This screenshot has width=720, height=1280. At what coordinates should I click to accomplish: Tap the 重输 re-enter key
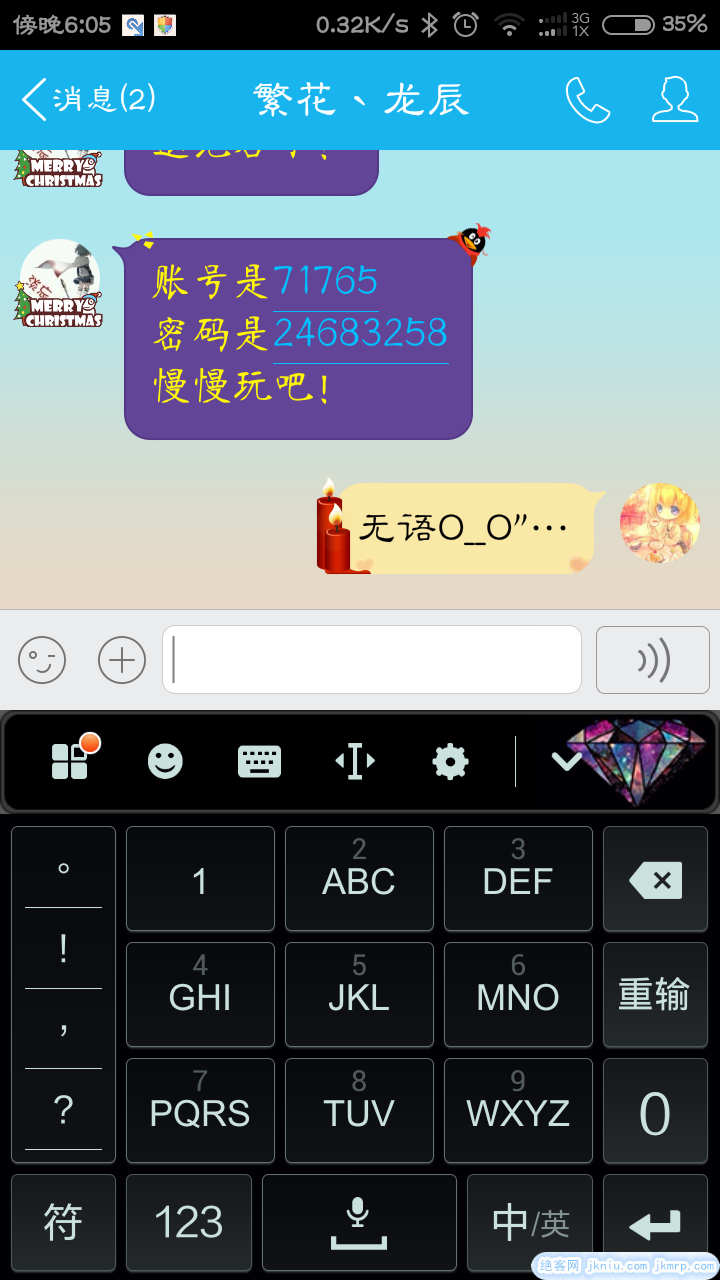655,995
